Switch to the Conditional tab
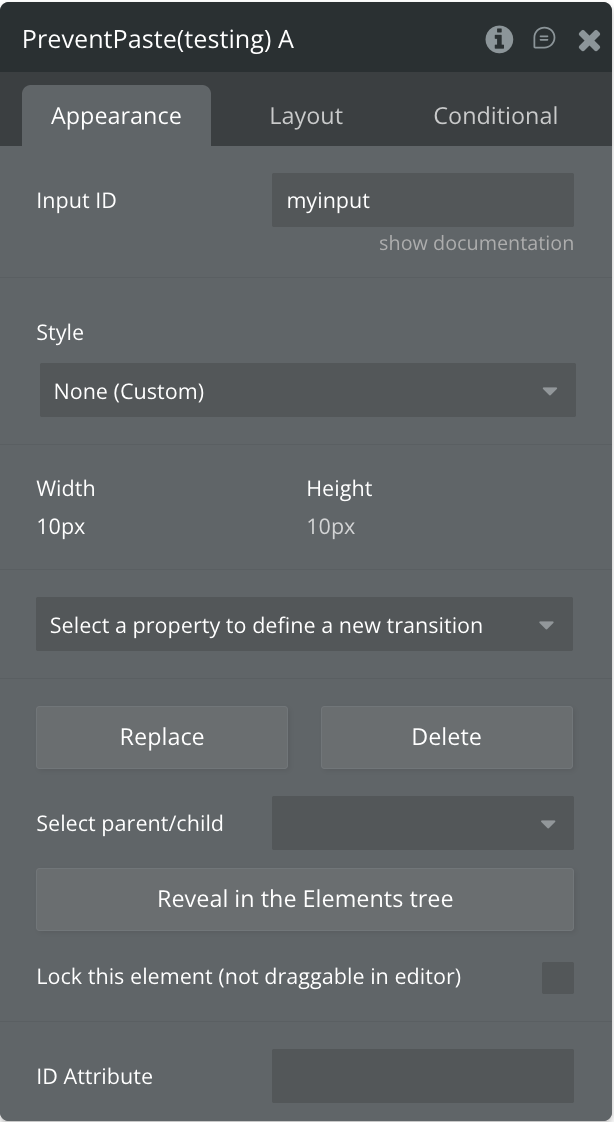The height and width of the screenshot is (1122, 614). pos(495,116)
